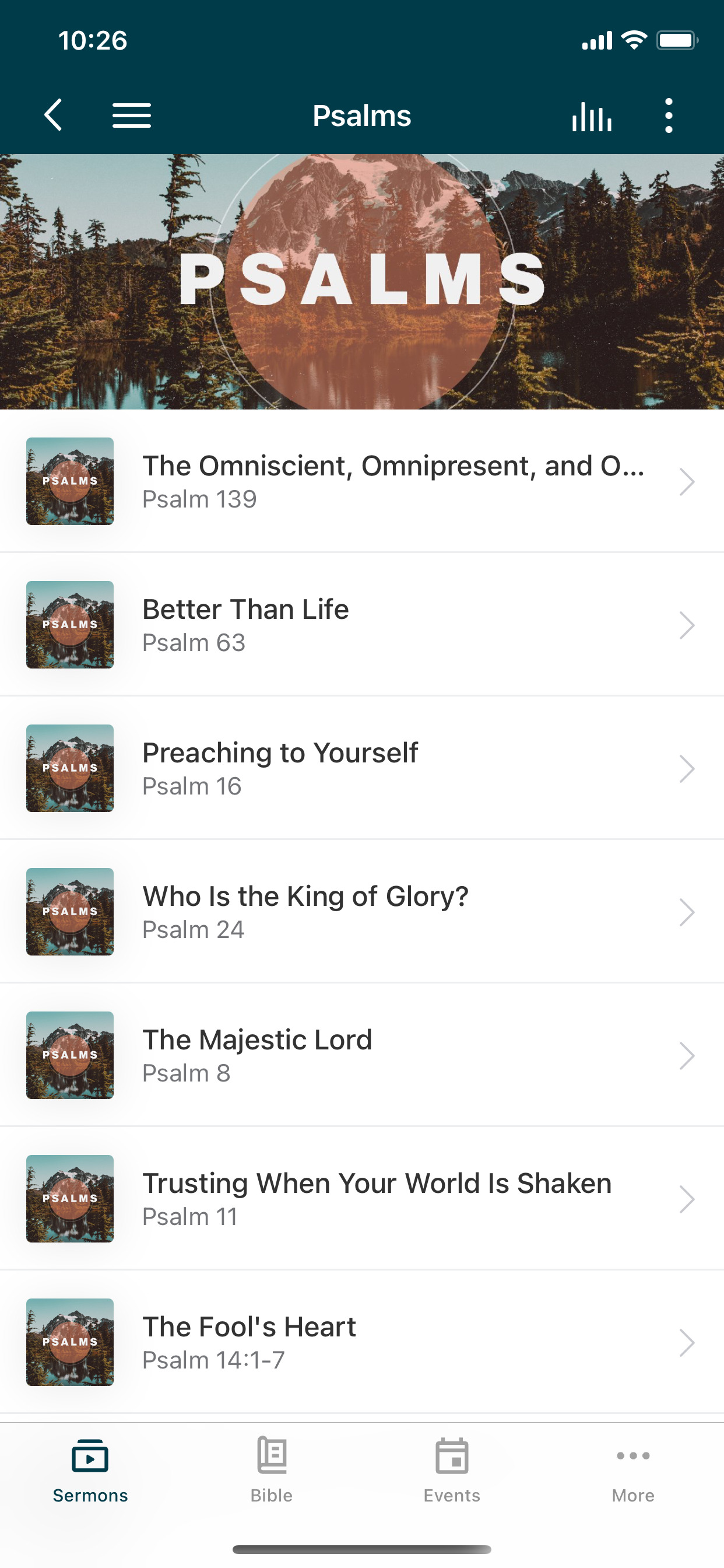The width and height of the screenshot is (724, 1568).
Task: Open the Better Than Life sermon
Action: [x=362, y=625]
